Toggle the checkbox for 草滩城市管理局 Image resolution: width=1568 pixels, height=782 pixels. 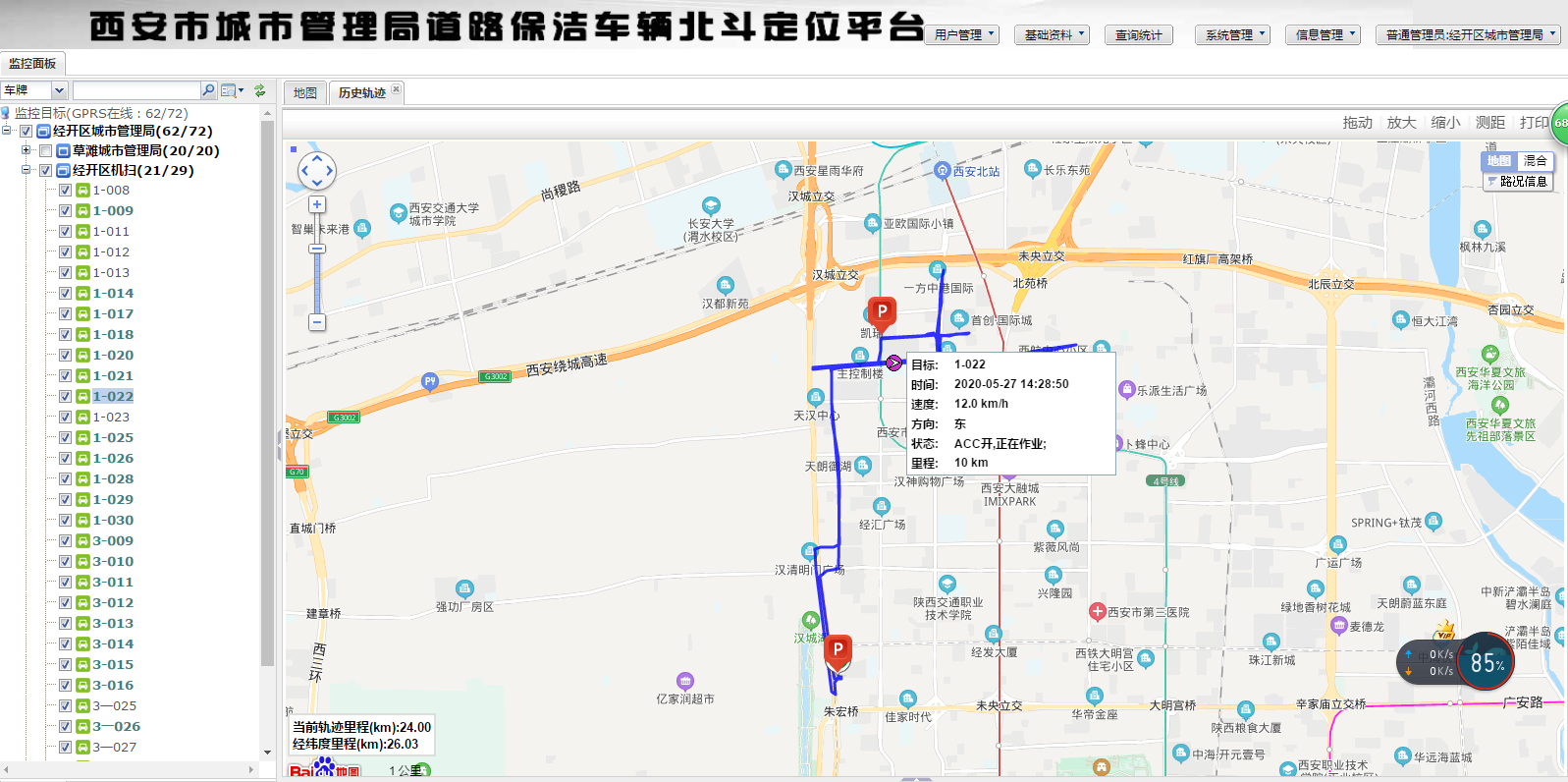pos(45,151)
